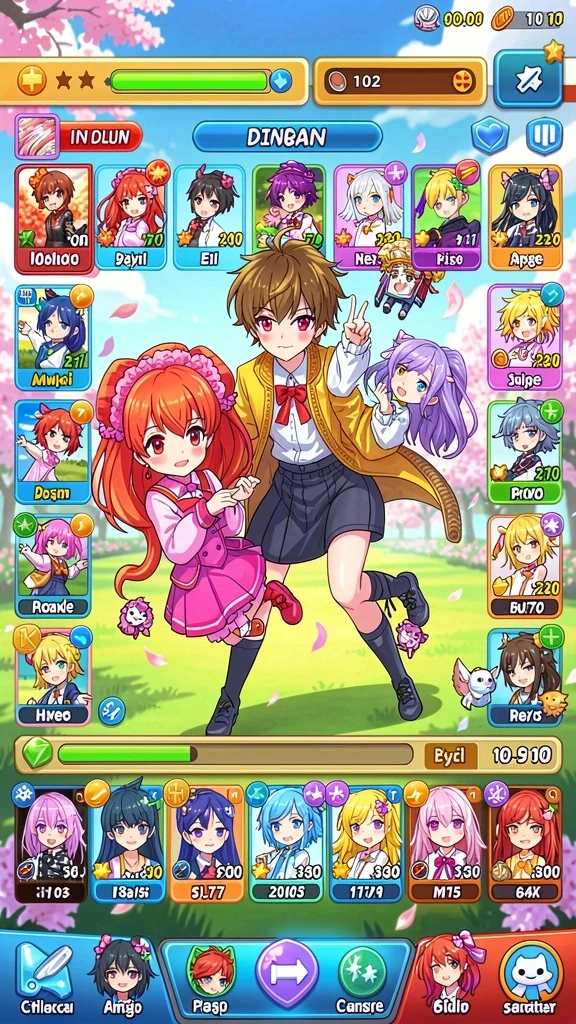Viewport: 576px width, 1024px height.
Task: Select the Apge character card
Action: (x=525, y=217)
